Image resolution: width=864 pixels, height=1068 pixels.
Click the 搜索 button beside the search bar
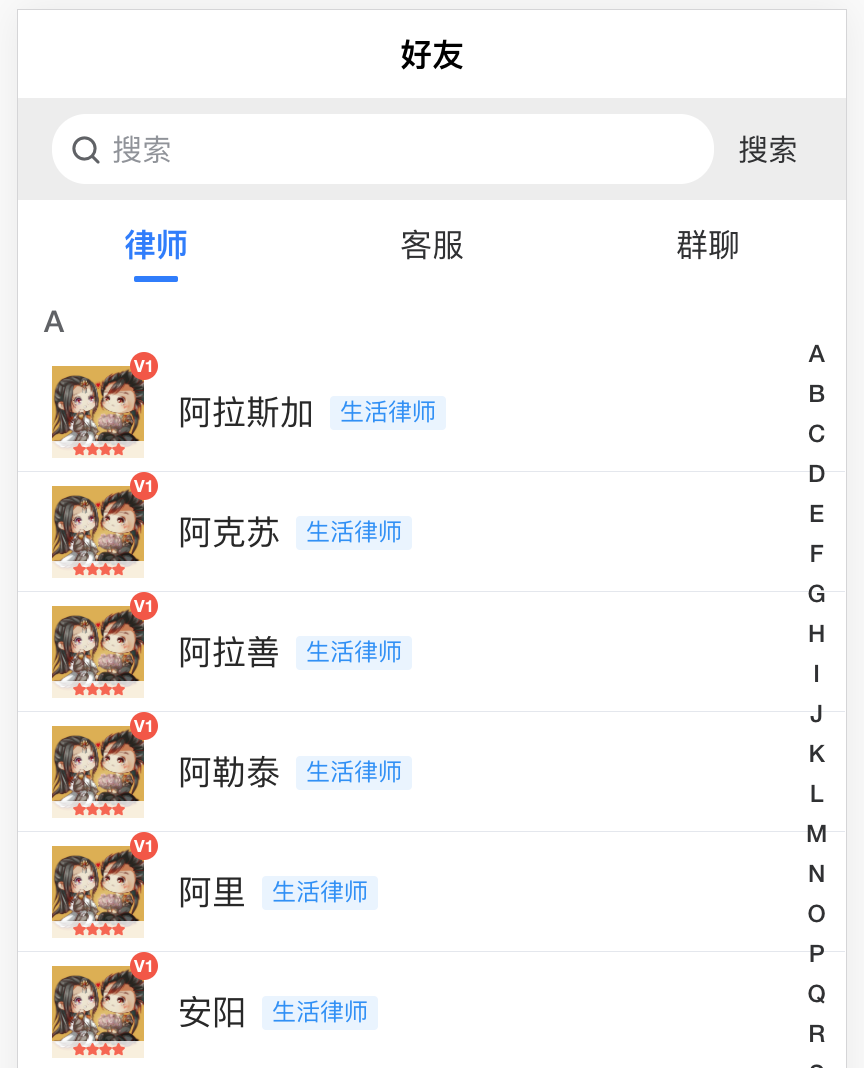point(768,150)
